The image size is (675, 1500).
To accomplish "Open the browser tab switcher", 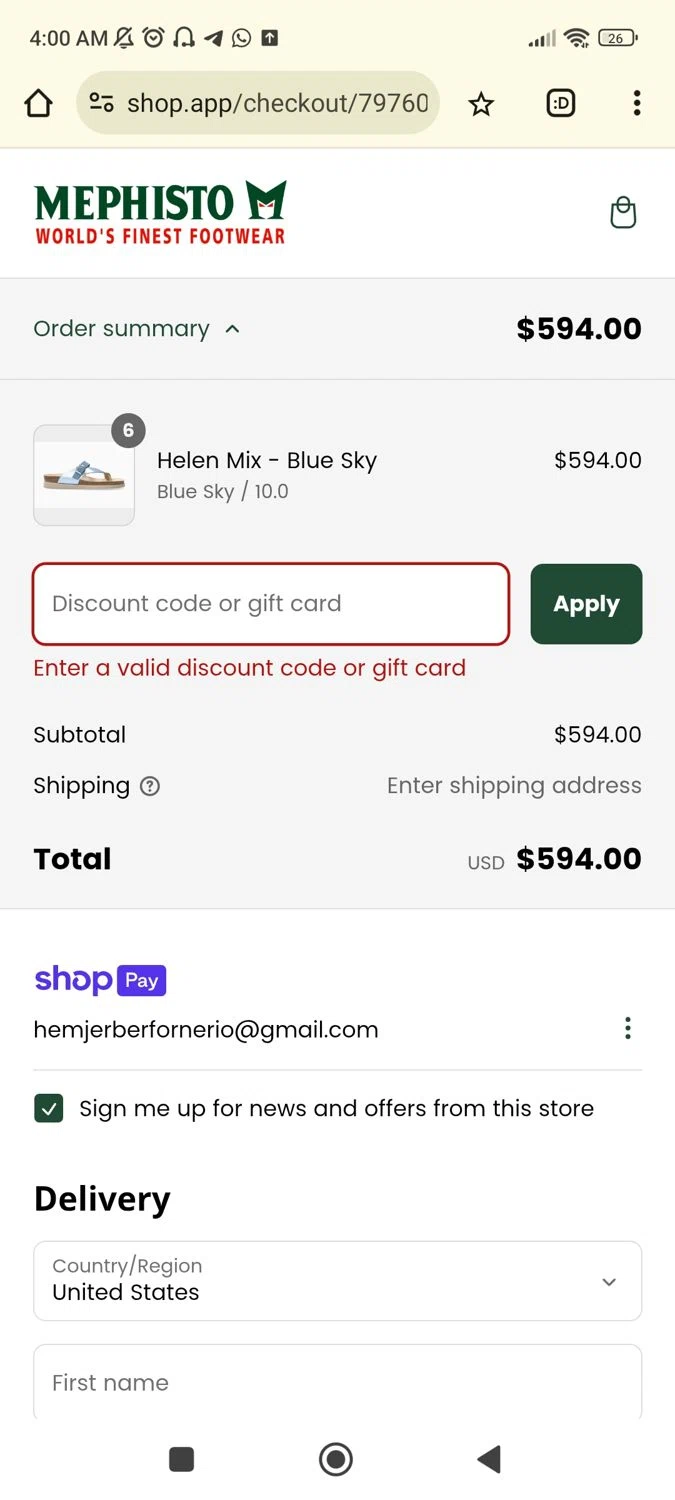I will click(x=561, y=103).
